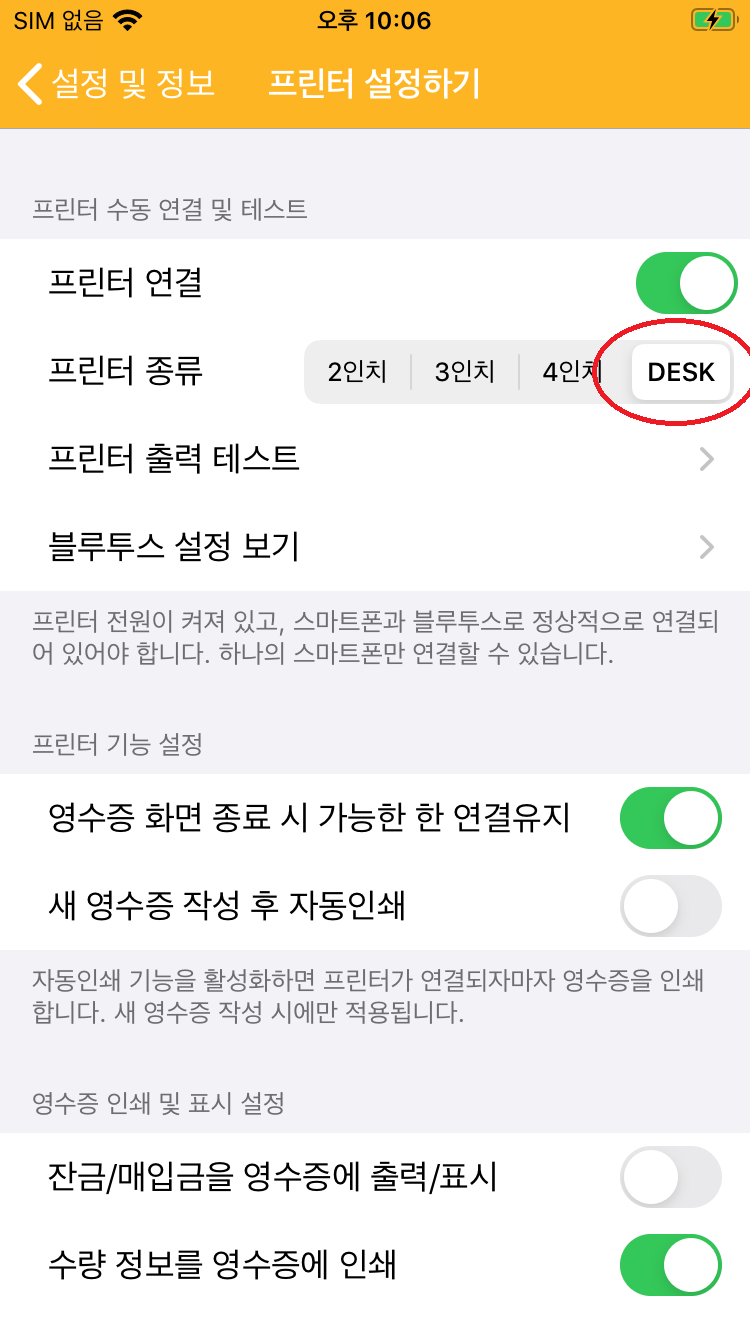750x1334 pixels.
Task: Disable 영수증 화면 종료 시 연결유지
Action: [x=670, y=818]
